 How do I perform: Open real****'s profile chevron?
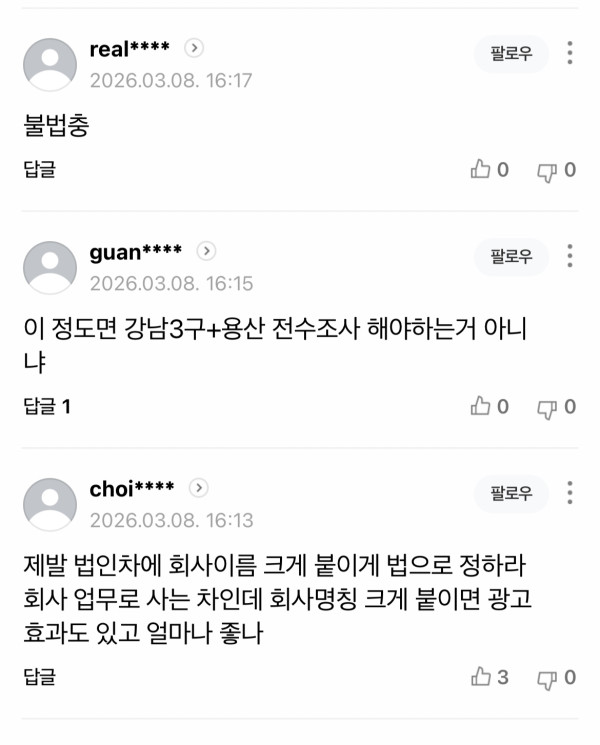[195, 48]
